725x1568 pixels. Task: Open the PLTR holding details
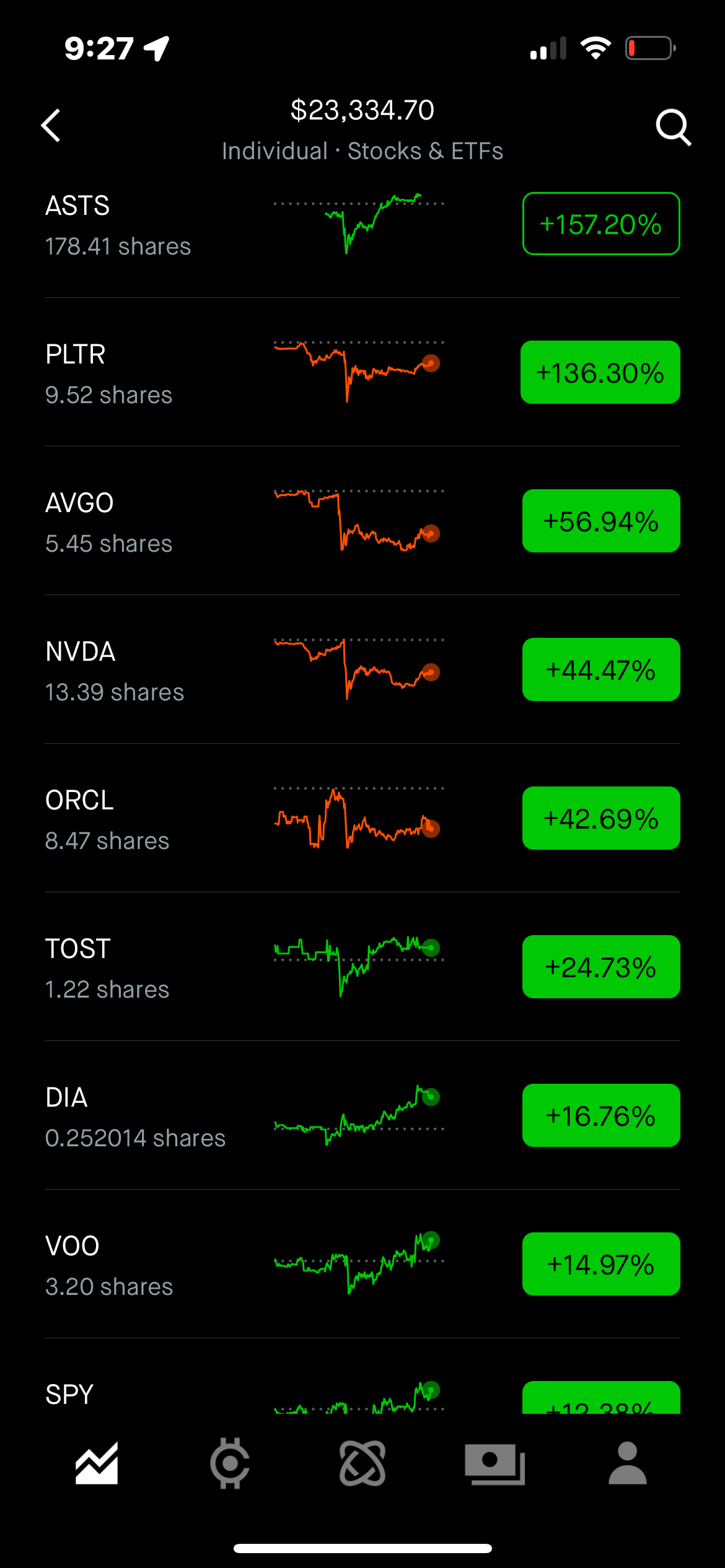click(362, 372)
